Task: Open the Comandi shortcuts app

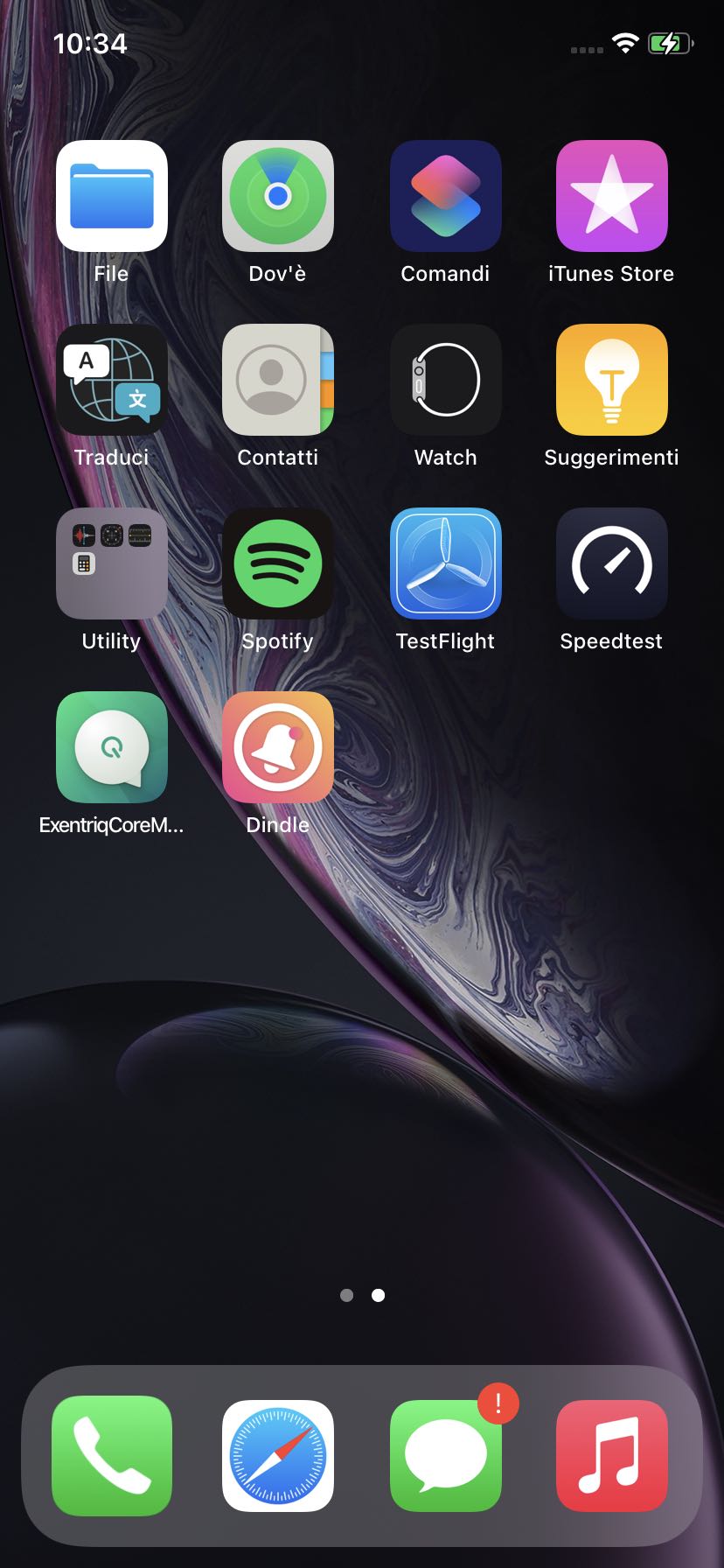Action: 445,196
